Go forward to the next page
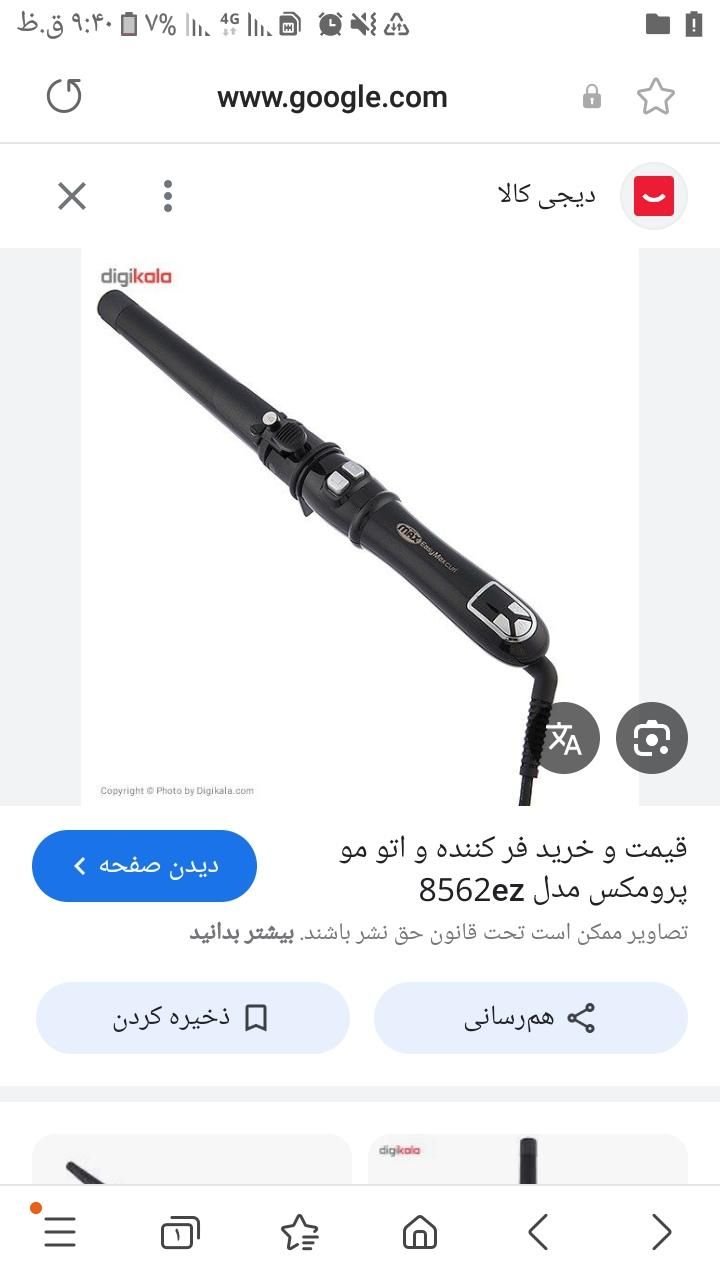Image resolution: width=720 pixels, height=1280 pixels. click(660, 1232)
